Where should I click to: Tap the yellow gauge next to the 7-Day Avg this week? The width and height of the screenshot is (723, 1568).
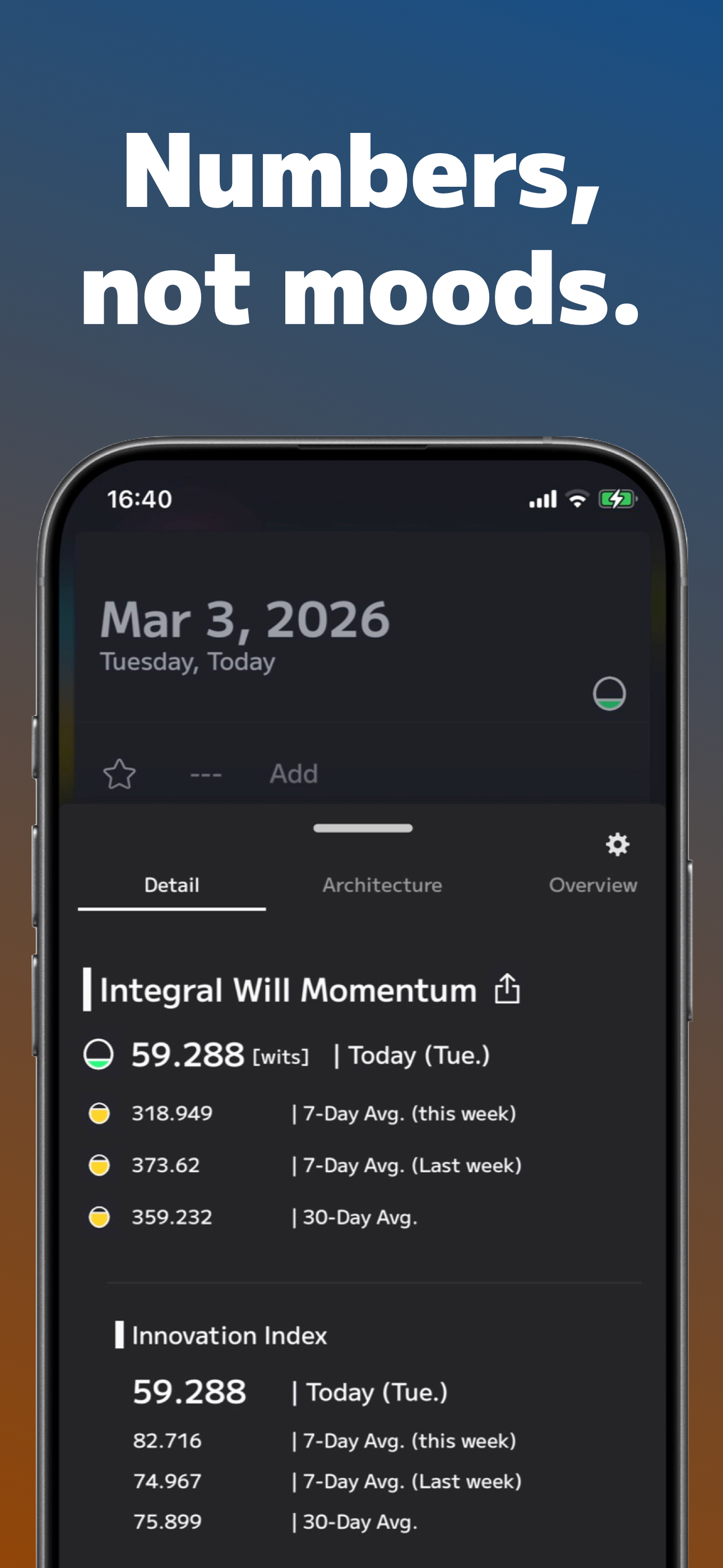99,1113
